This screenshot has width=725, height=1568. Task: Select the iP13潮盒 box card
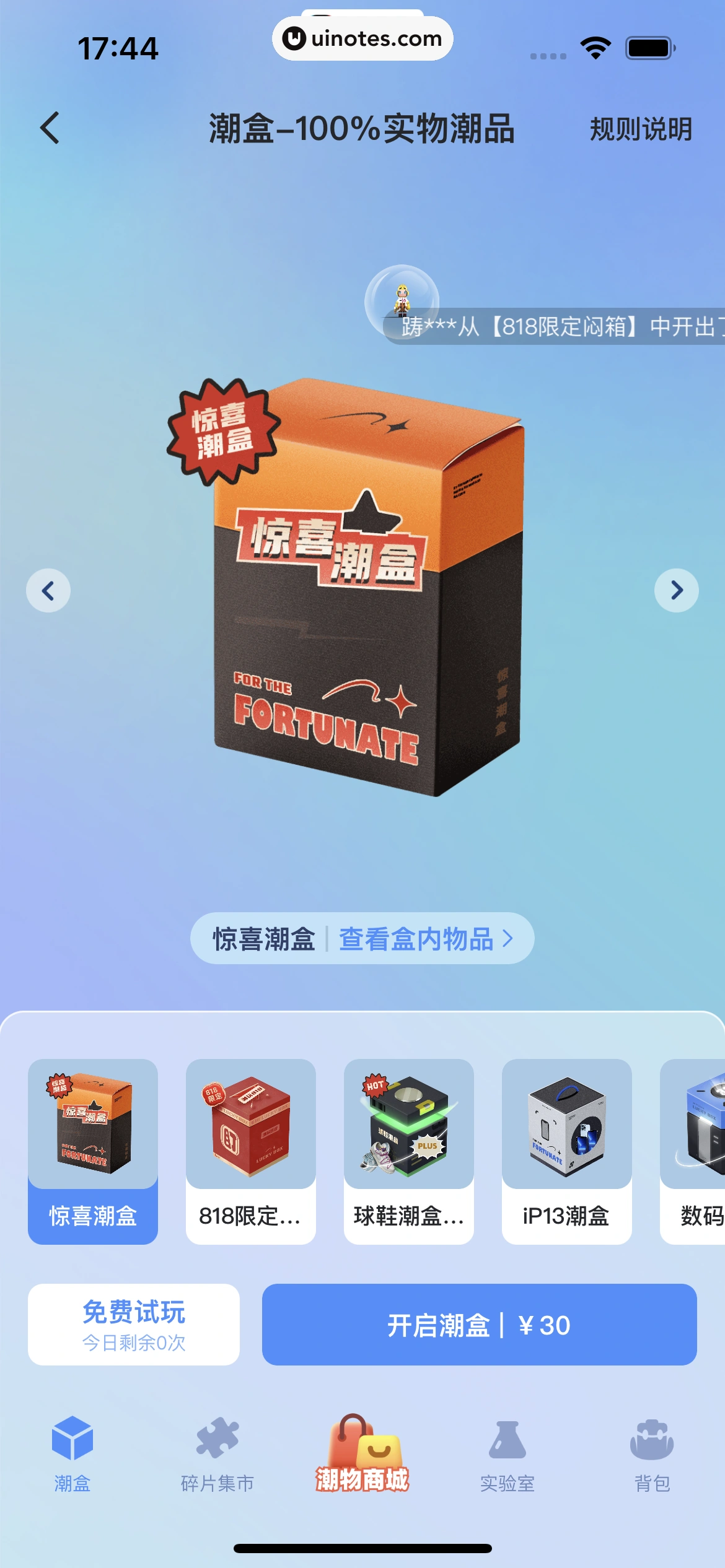566,1151
